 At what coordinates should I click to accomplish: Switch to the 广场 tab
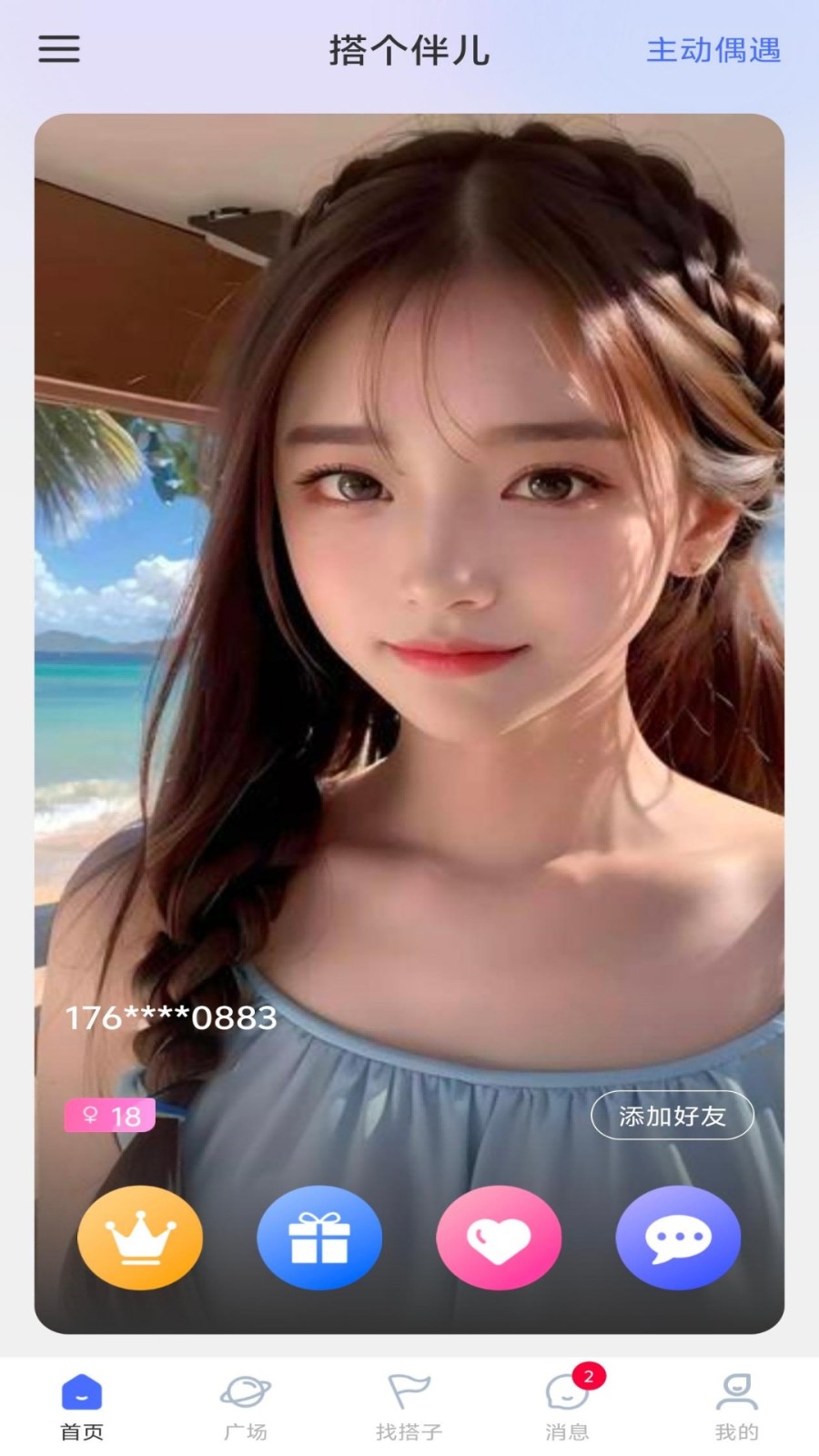pyautogui.click(x=246, y=1406)
